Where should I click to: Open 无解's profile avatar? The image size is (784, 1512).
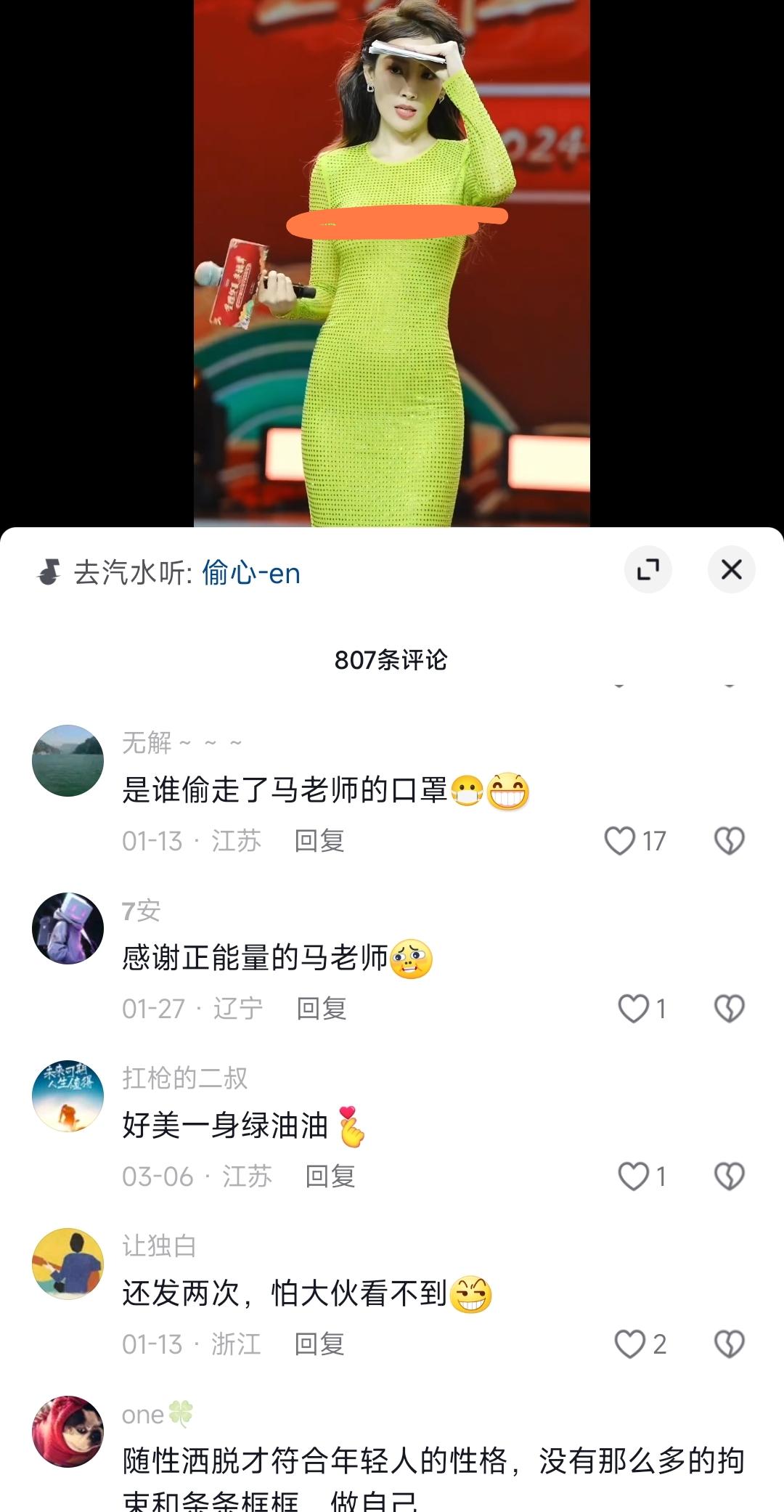click(x=68, y=760)
